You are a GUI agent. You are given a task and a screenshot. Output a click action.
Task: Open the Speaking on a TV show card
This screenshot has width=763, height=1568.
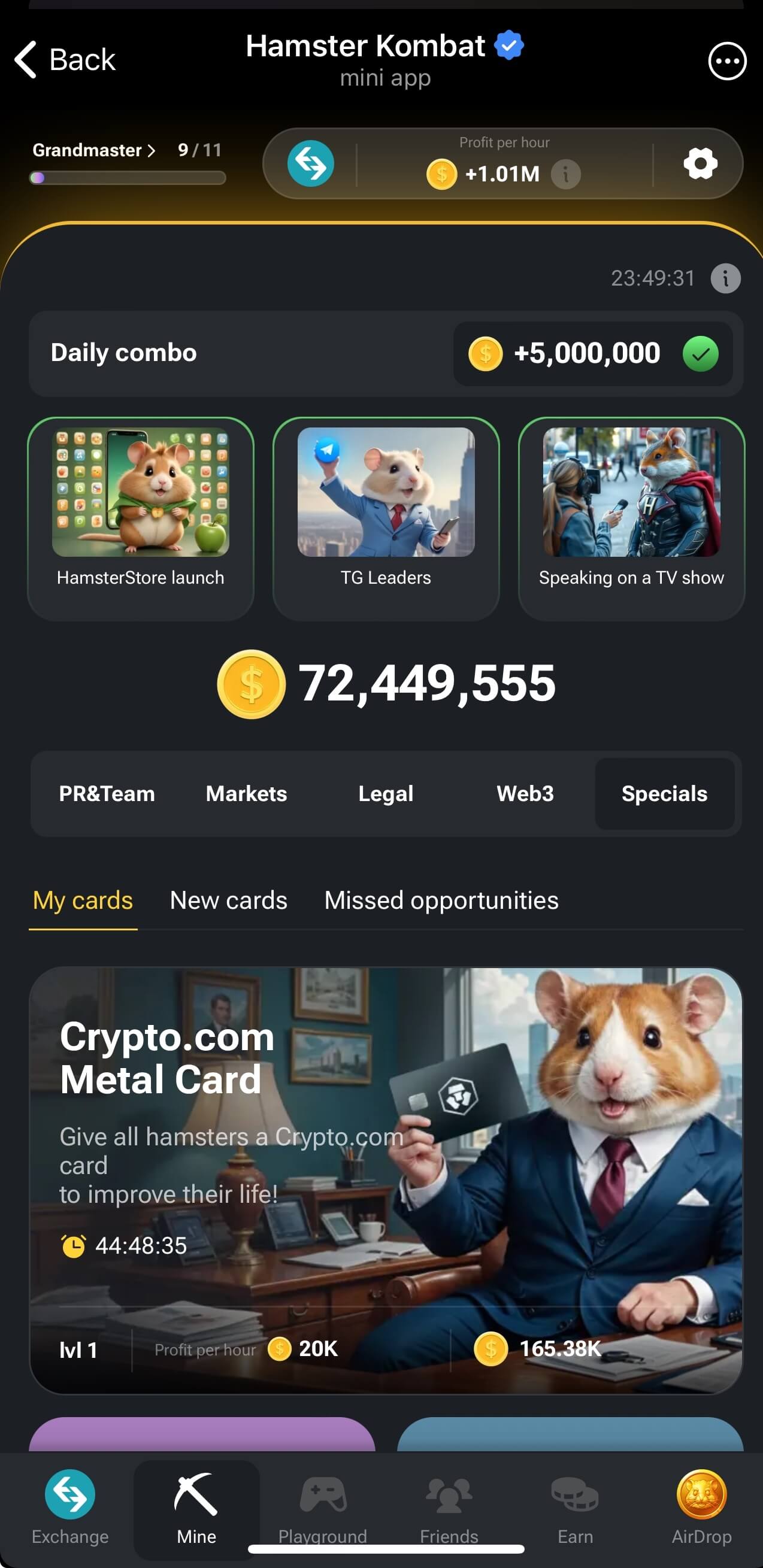pyautogui.click(x=631, y=517)
